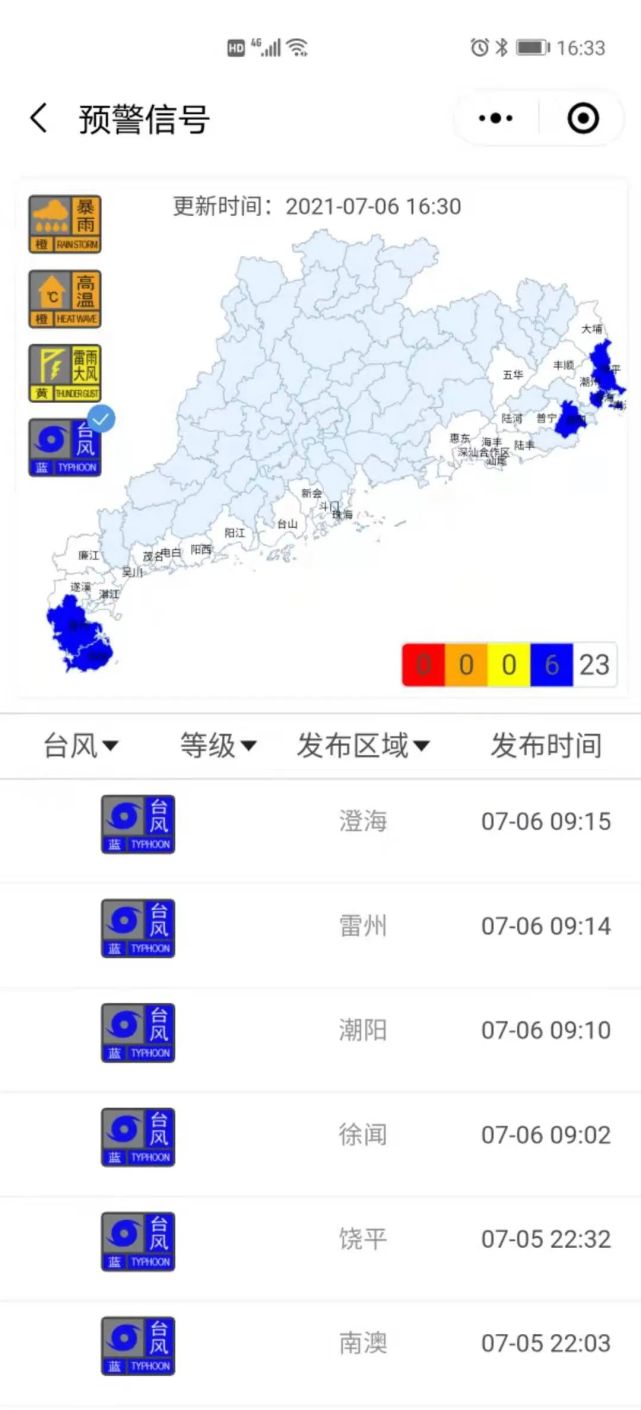Go back from the 预警信号 page
This screenshot has width=641, height=1410.
click(38, 119)
